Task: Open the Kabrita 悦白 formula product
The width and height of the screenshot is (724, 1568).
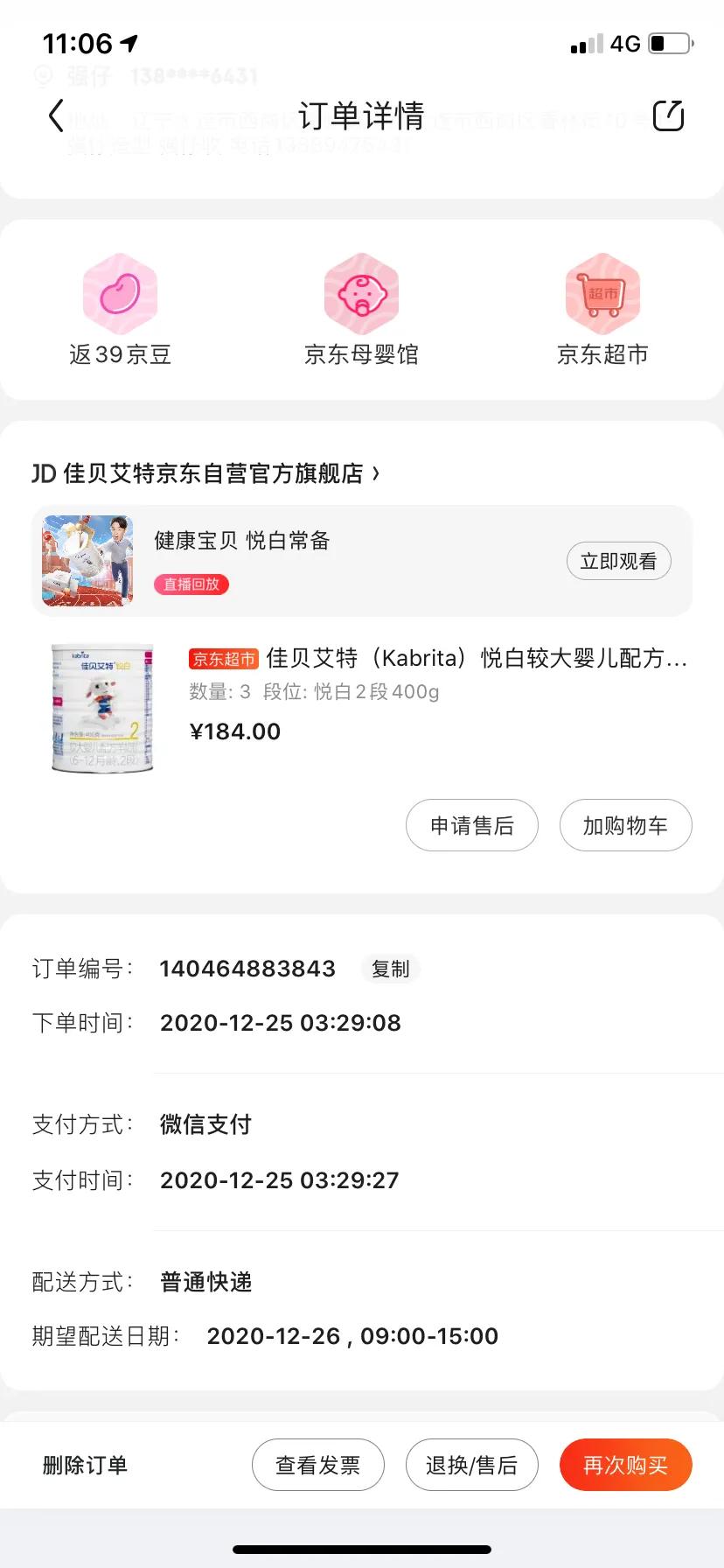Action: (x=437, y=658)
